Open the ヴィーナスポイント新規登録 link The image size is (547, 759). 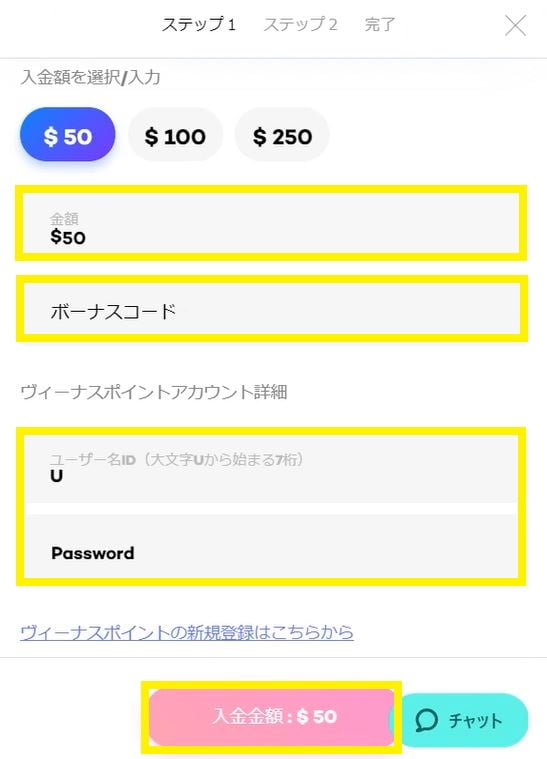pos(187,632)
